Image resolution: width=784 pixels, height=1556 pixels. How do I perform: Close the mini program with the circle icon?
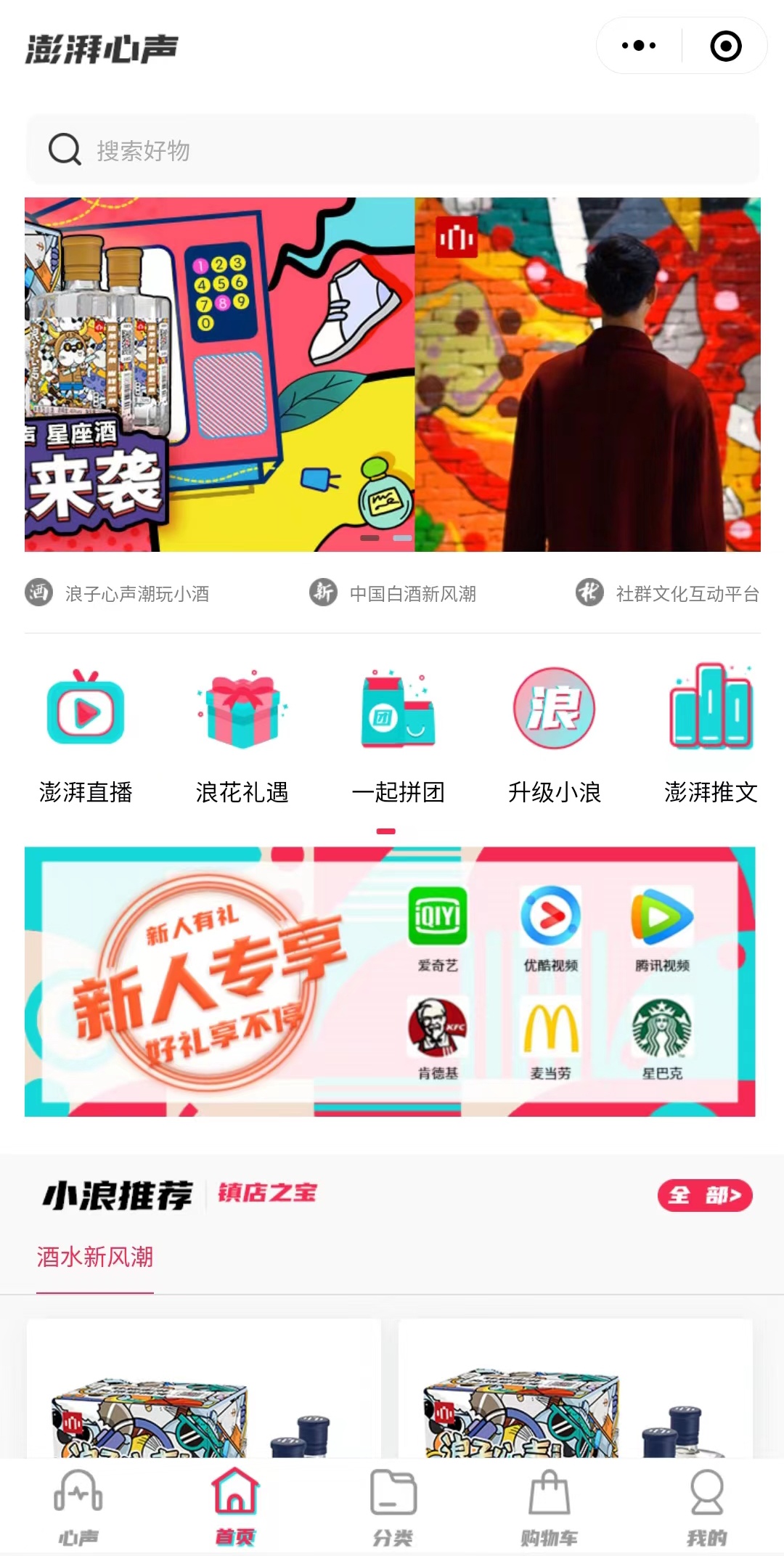pyautogui.click(x=725, y=46)
